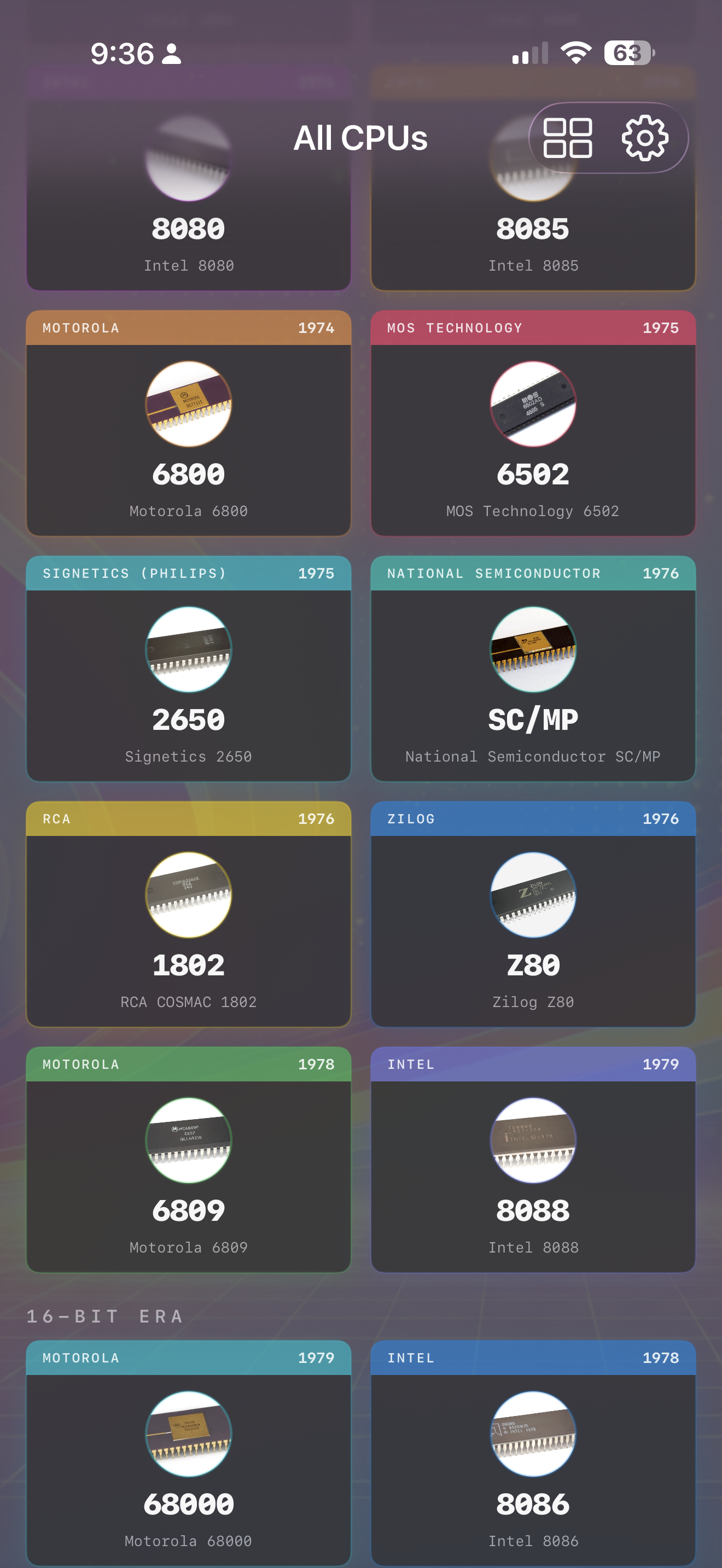Open the Intel 8088 card
This screenshot has height=1568, width=722.
click(533, 1174)
